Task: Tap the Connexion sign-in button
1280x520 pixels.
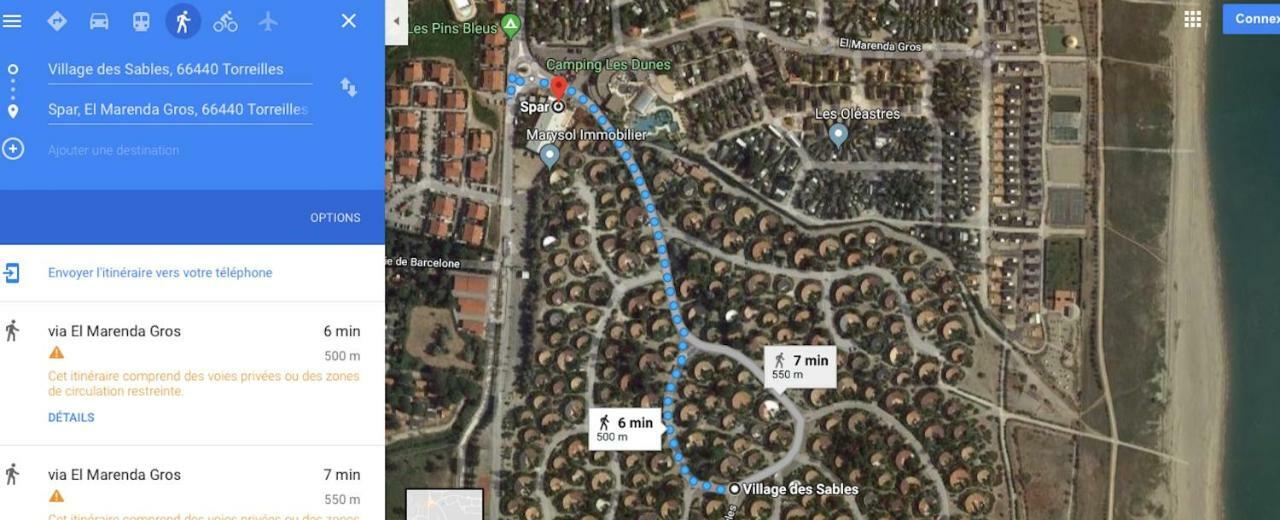Action: point(1254,19)
